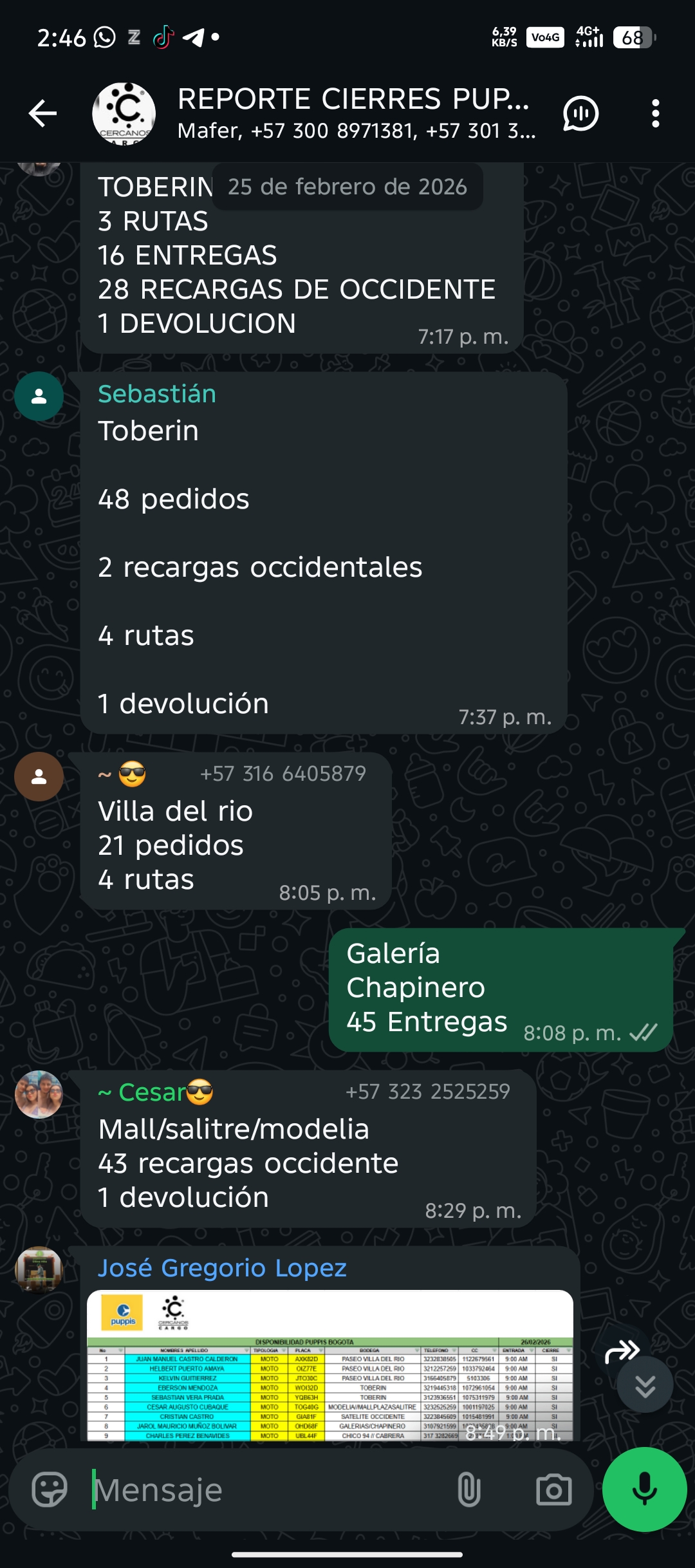The width and height of the screenshot is (695, 1568).
Task: Open José Gregorio Lopez's spreadsheet image
Action: coord(329,1365)
